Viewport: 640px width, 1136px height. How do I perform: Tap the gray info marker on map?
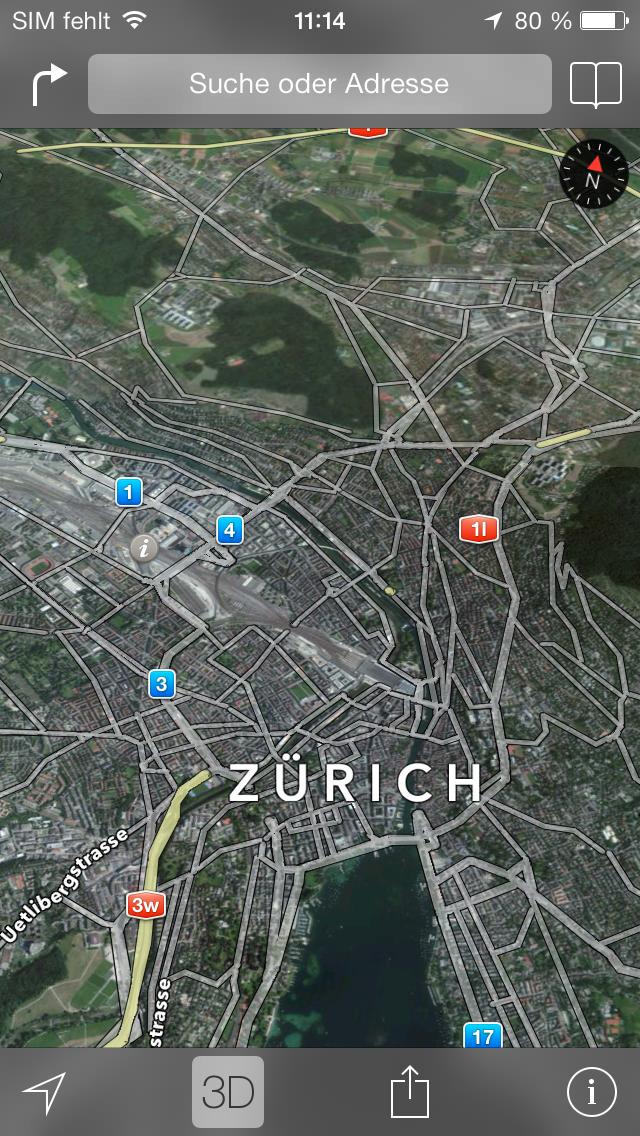144,547
